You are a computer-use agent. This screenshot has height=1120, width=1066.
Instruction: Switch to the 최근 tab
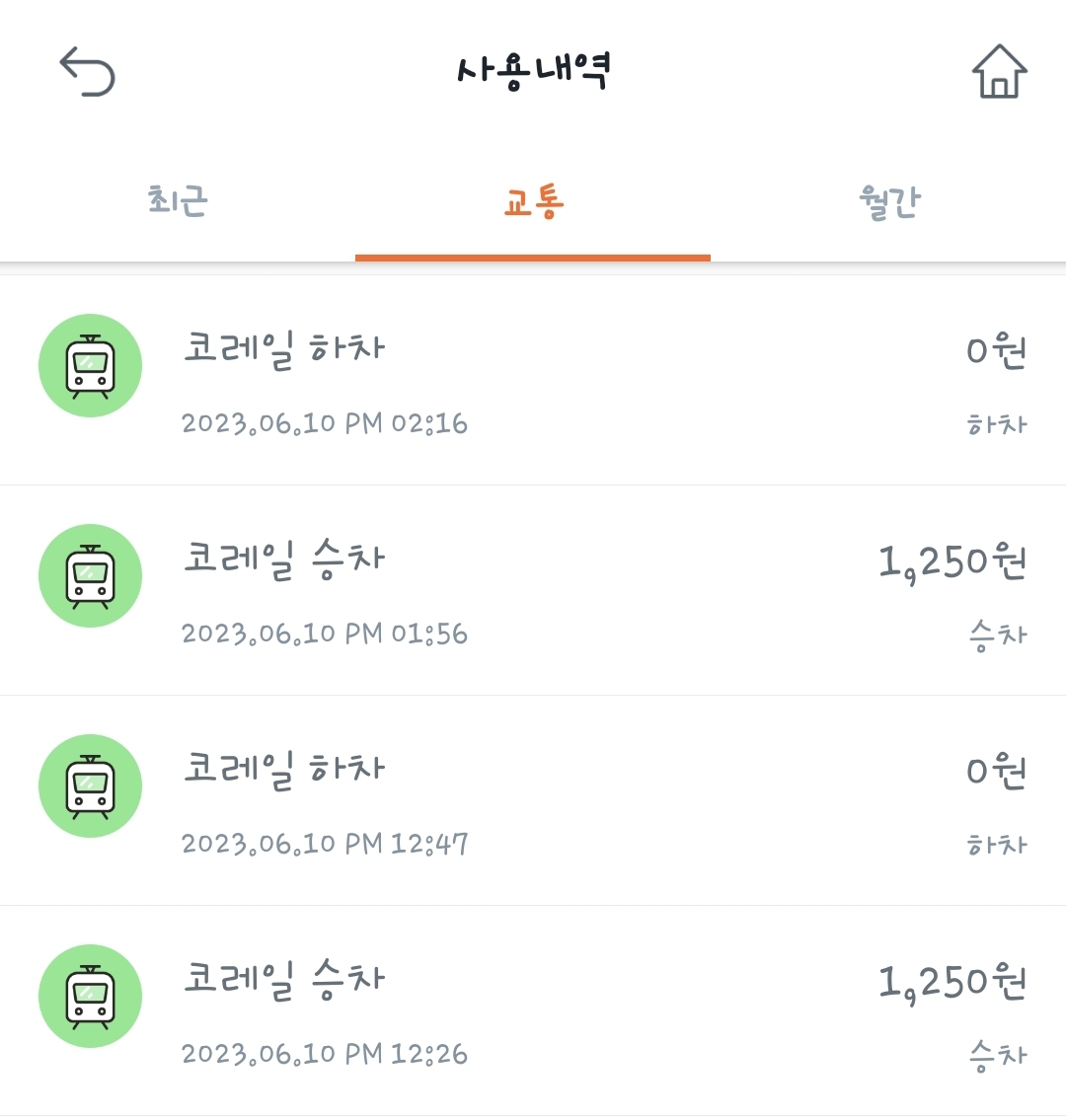click(178, 201)
